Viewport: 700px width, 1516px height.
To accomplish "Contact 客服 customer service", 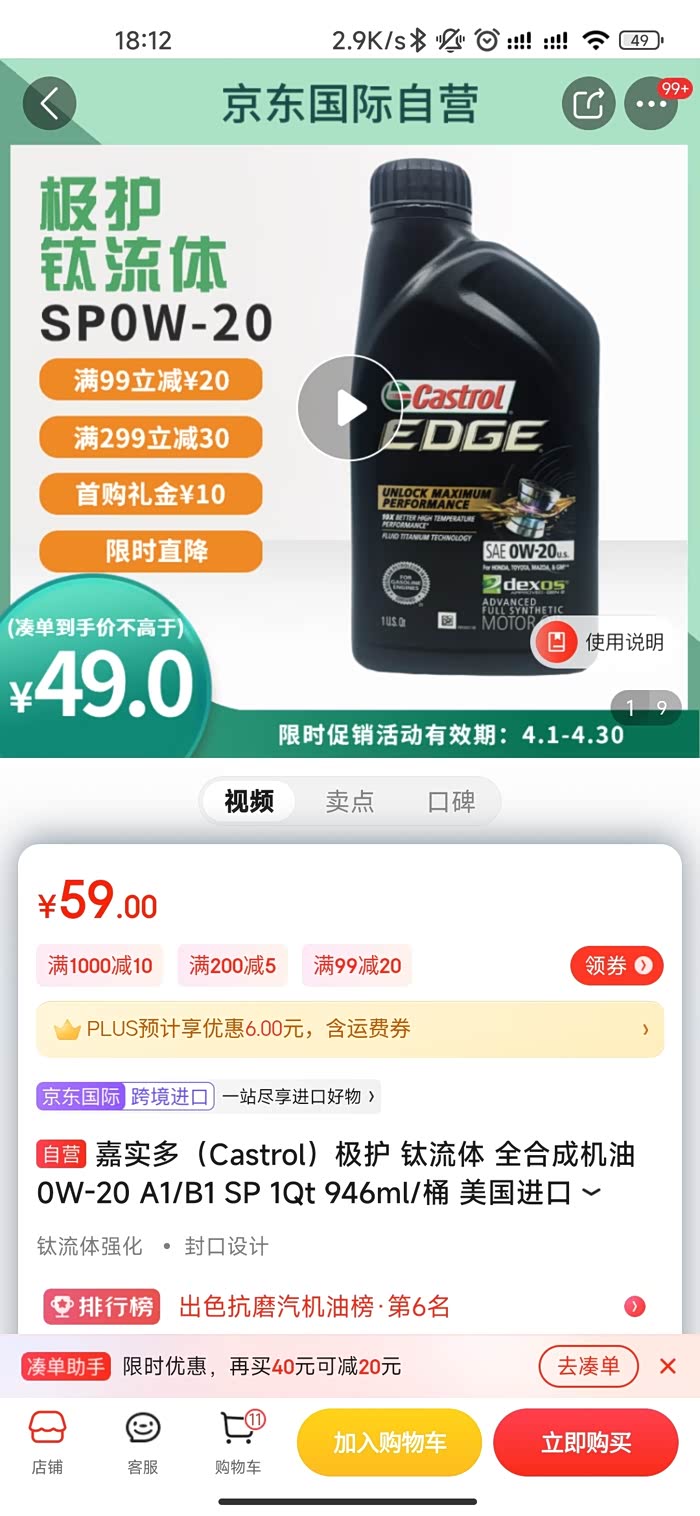I will (143, 1442).
